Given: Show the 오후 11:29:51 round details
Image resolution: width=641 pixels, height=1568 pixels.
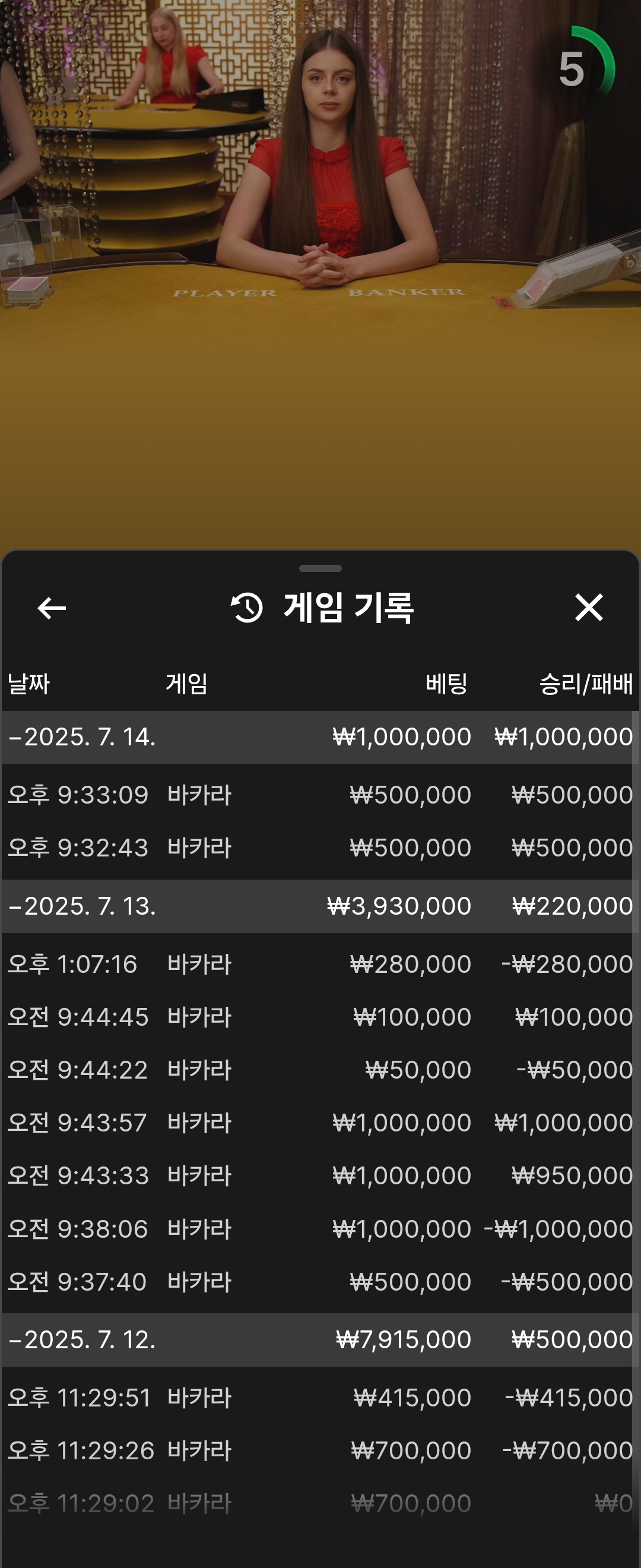Looking at the screenshot, I should point(320,1398).
